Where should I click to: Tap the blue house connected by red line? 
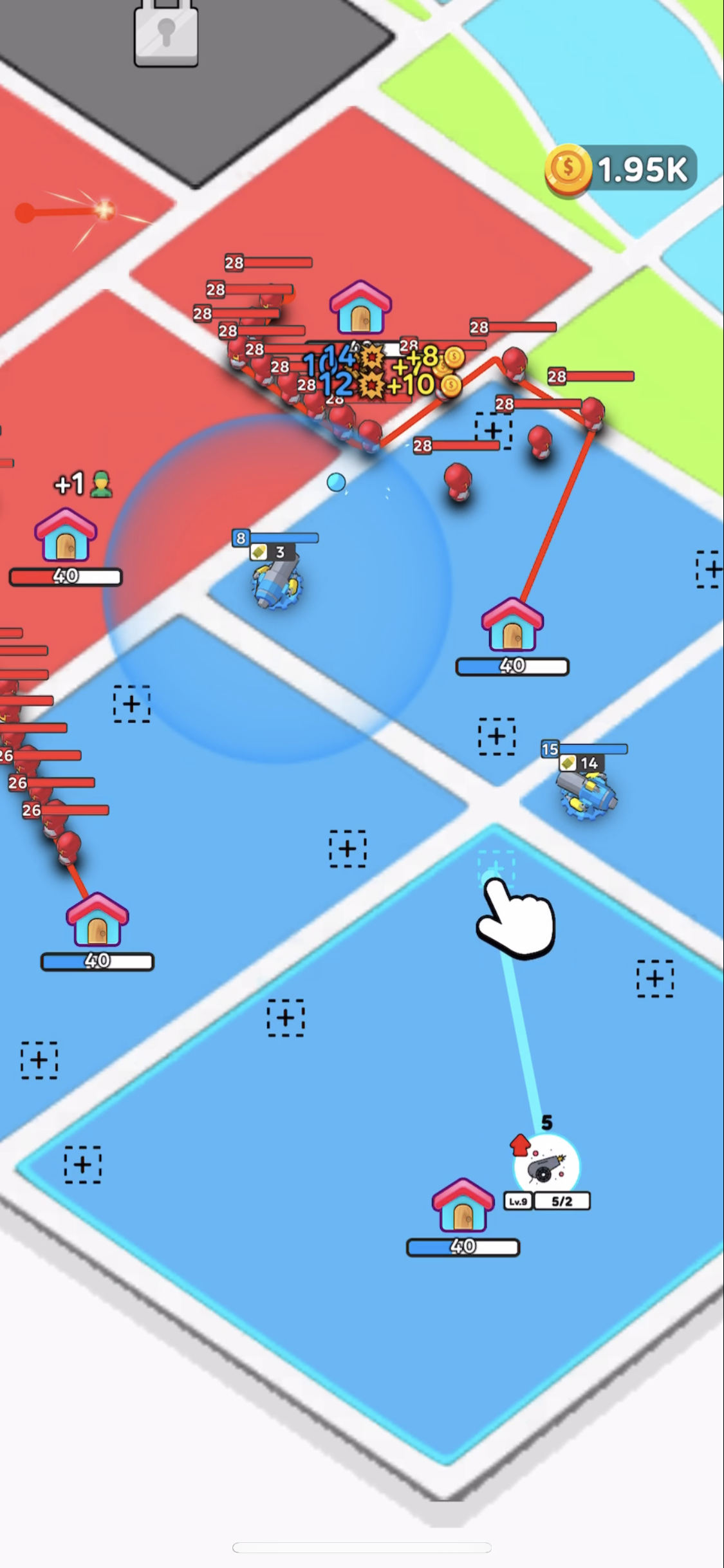[x=512, y=625]
